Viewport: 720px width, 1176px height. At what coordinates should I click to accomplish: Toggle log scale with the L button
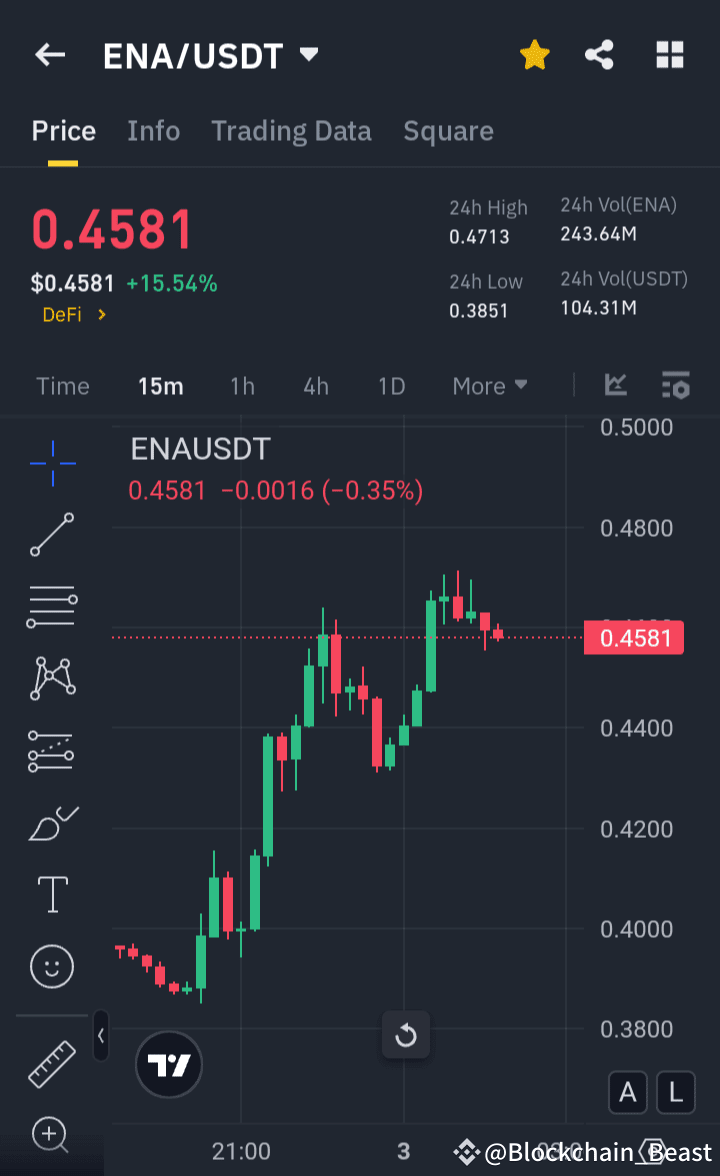click(676, 1092)
